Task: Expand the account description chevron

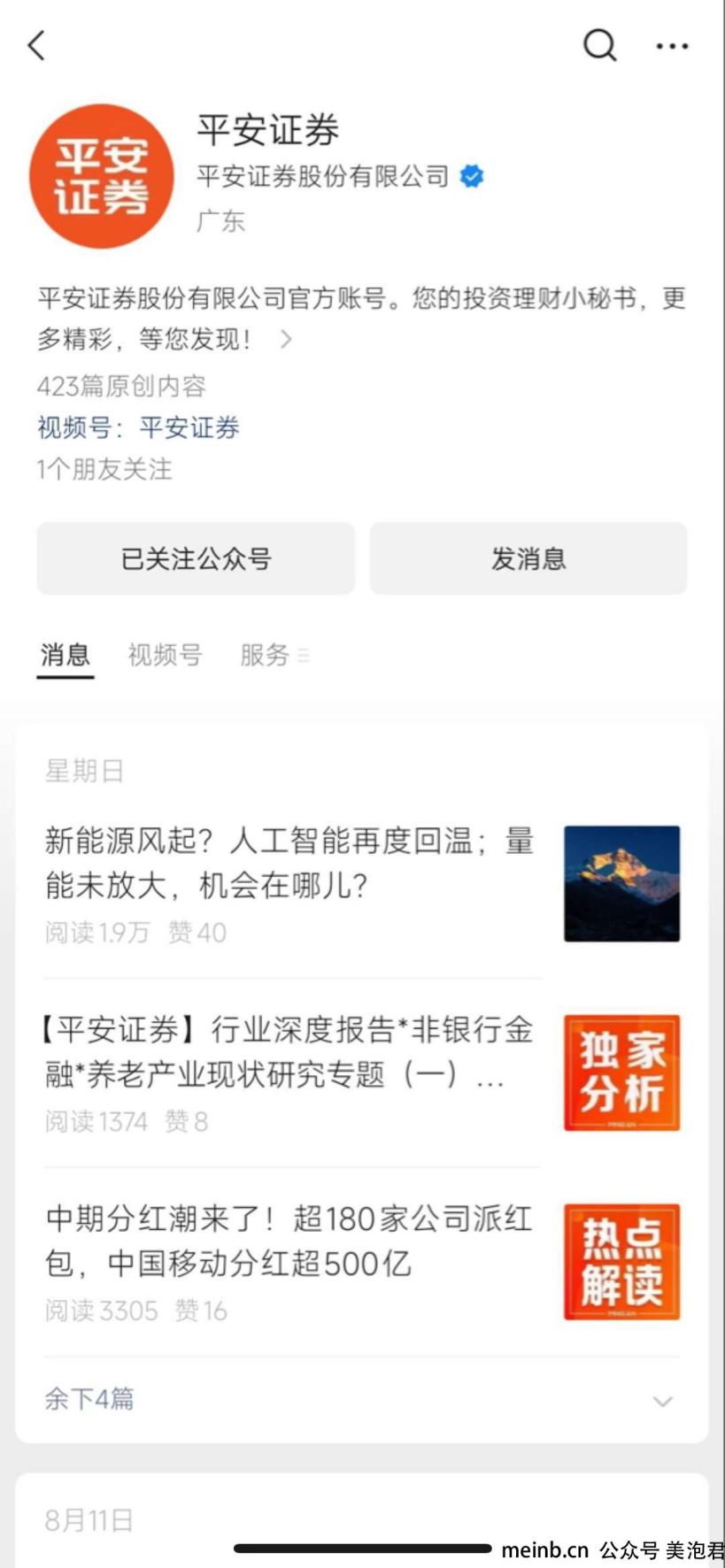Action: (285, 339)
